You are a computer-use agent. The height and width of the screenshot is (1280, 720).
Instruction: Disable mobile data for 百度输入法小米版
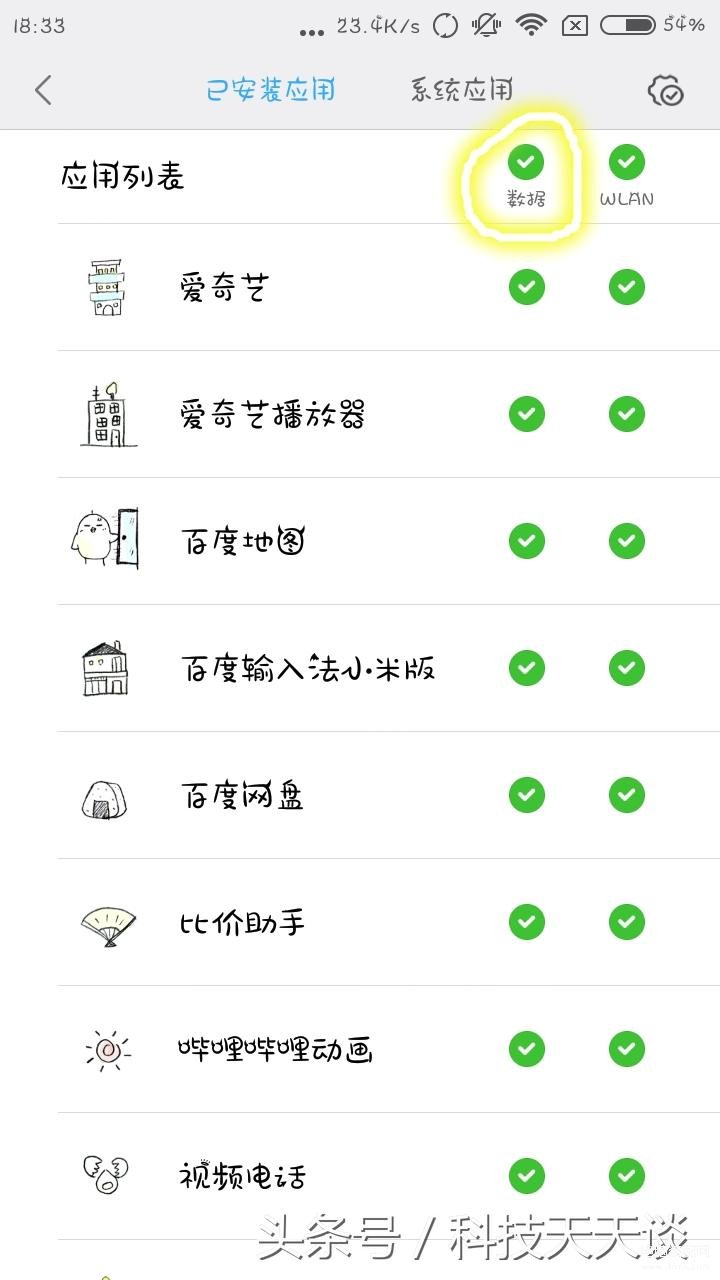click(x=526, y=668)
